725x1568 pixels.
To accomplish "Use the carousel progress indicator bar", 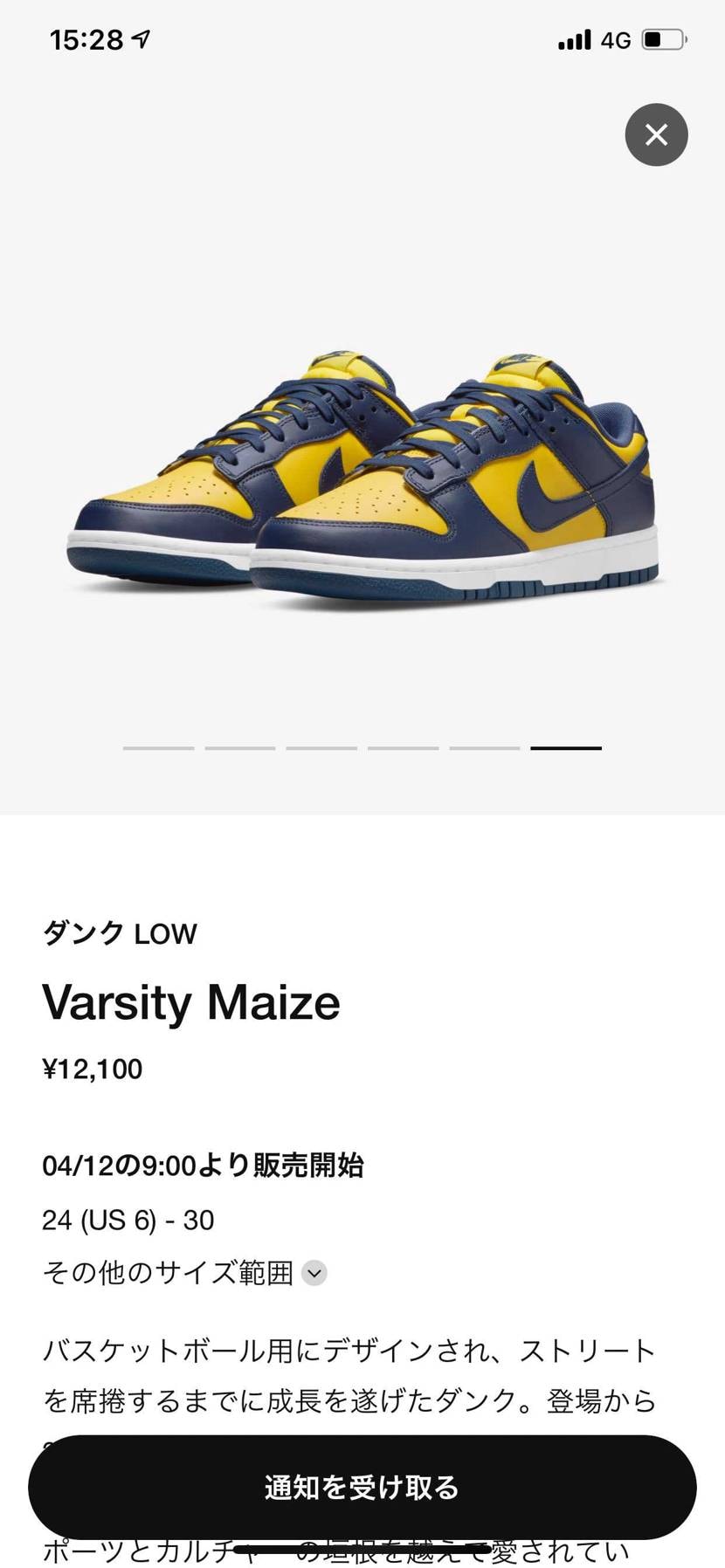I will pyautogui.click(x=362, y=747).
